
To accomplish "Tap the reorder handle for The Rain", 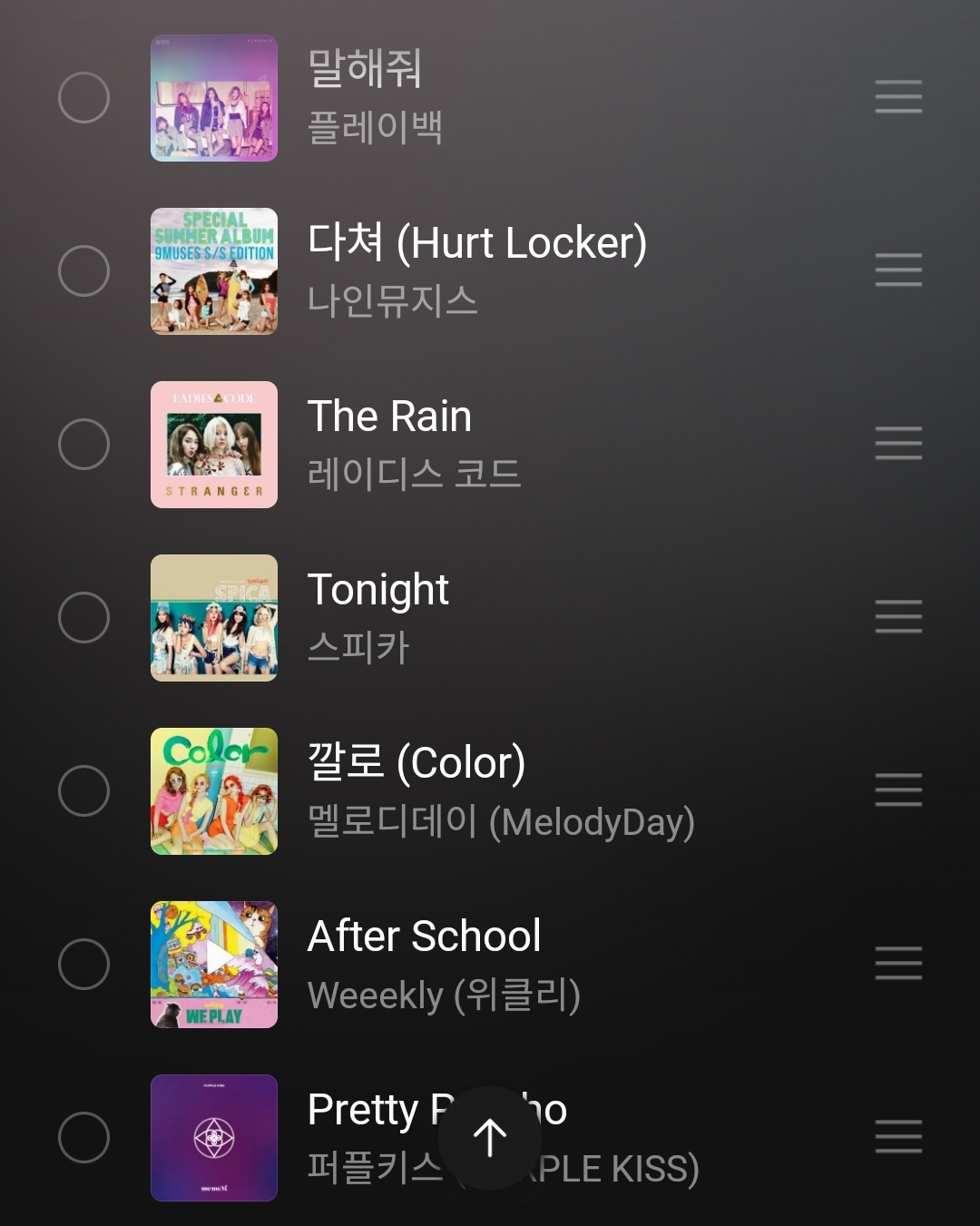I will tap(898, 444).
